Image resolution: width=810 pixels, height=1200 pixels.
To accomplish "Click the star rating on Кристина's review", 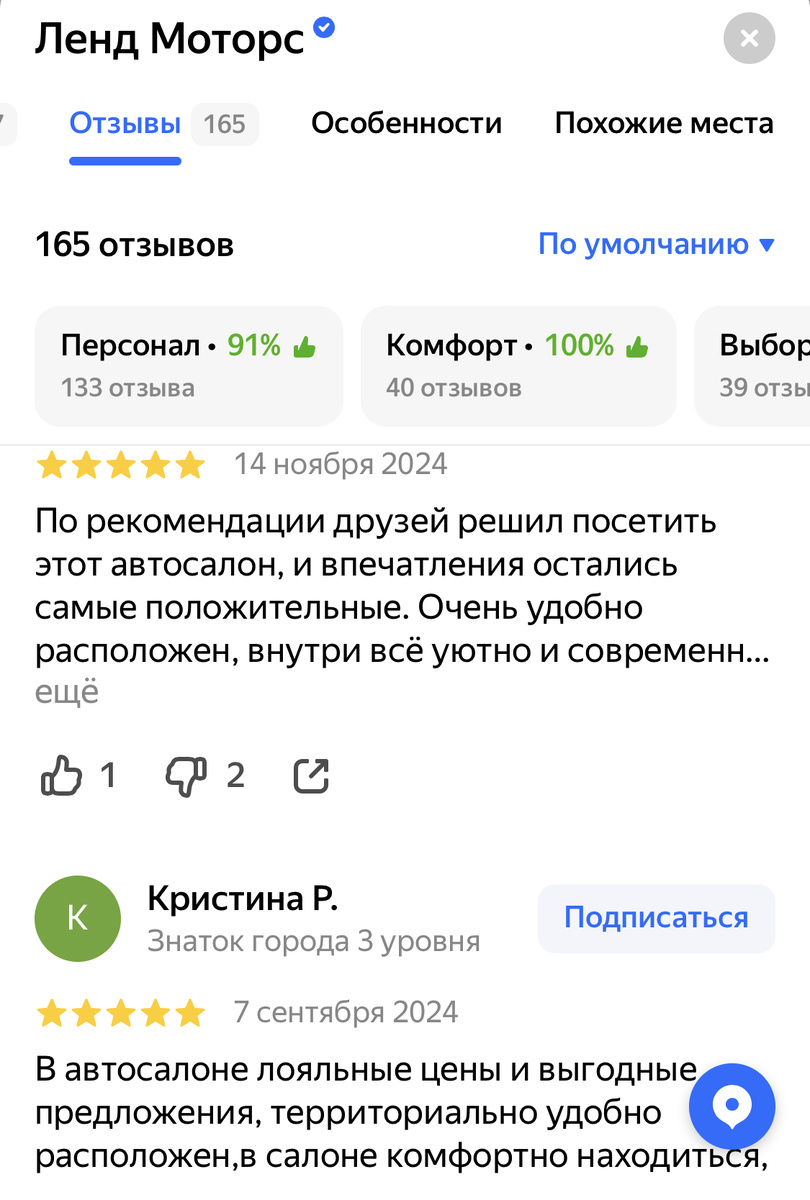I will pyautogui.click(x=120, y=1012).
